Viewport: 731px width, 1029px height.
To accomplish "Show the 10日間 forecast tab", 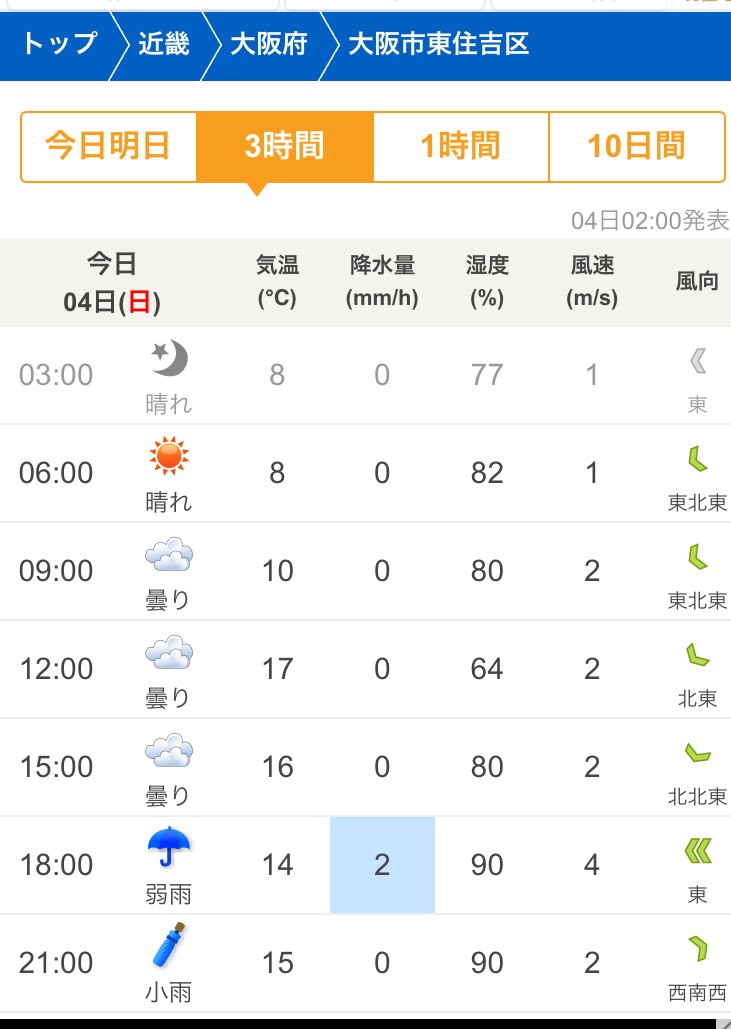I will (636, 146).
